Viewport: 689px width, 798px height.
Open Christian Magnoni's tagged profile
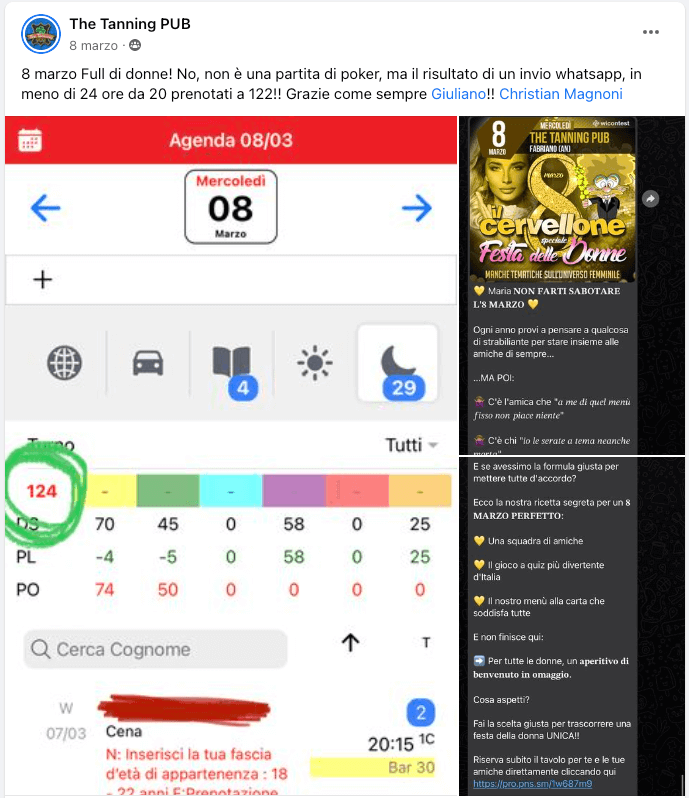point(560,94)
